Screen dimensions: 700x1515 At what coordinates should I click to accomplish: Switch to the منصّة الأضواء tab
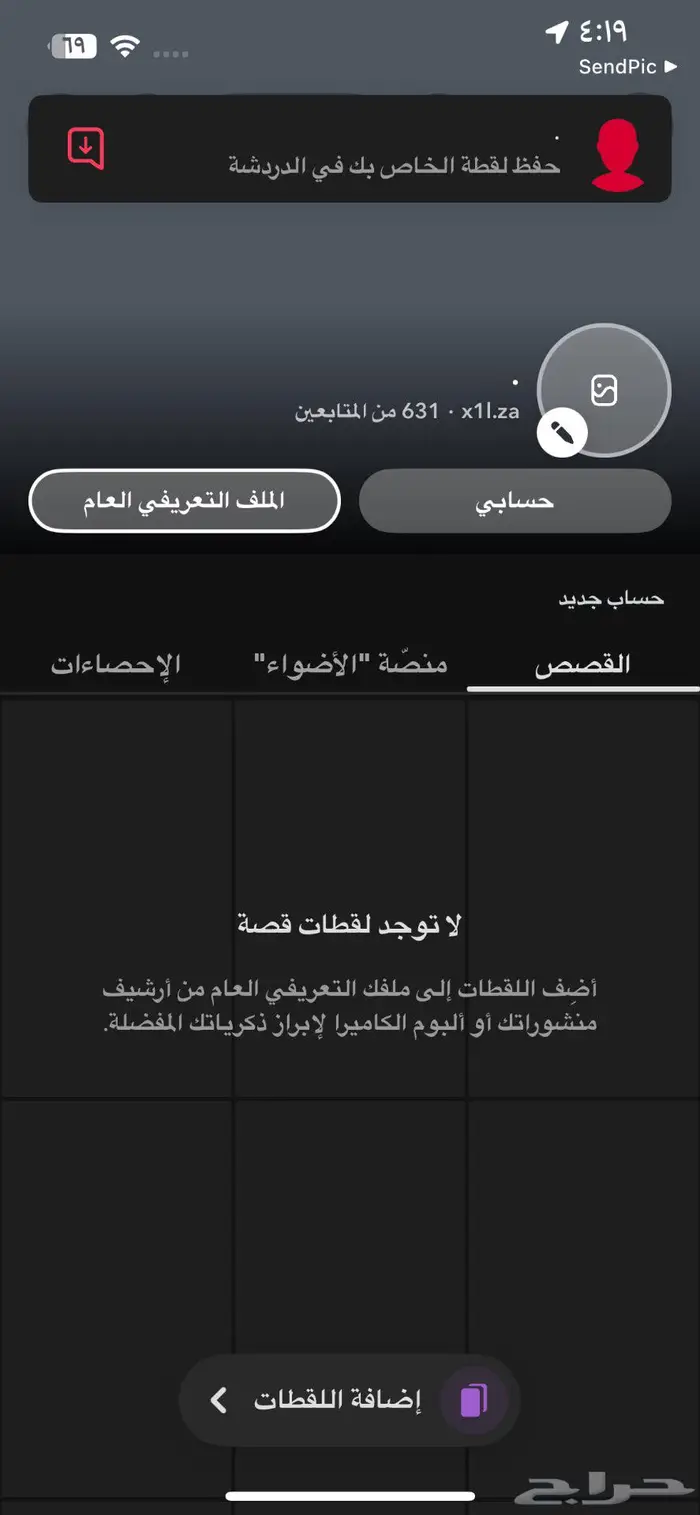point(349,664)
